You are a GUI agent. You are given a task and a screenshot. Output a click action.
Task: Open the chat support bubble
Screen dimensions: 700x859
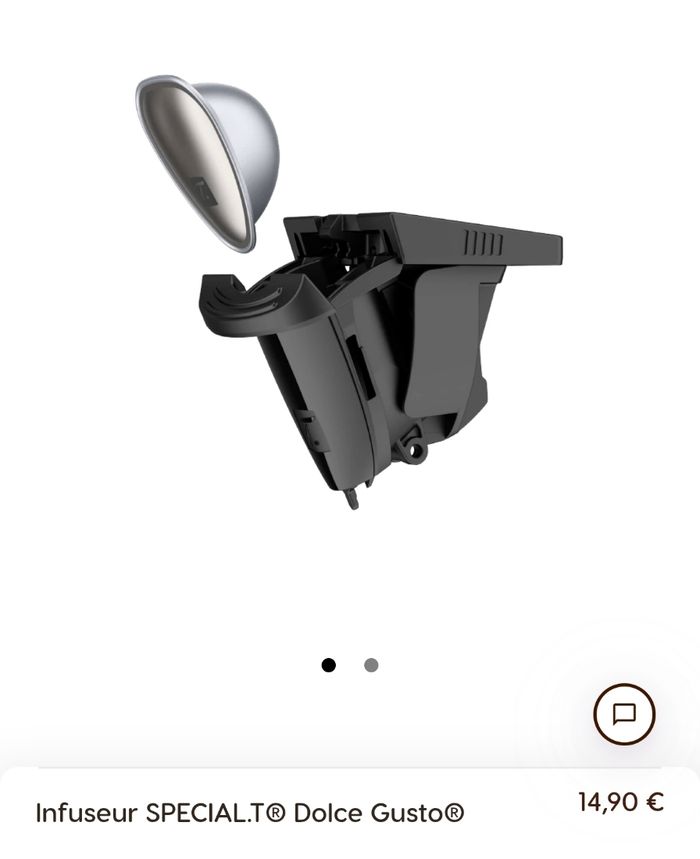pos(624,714)
